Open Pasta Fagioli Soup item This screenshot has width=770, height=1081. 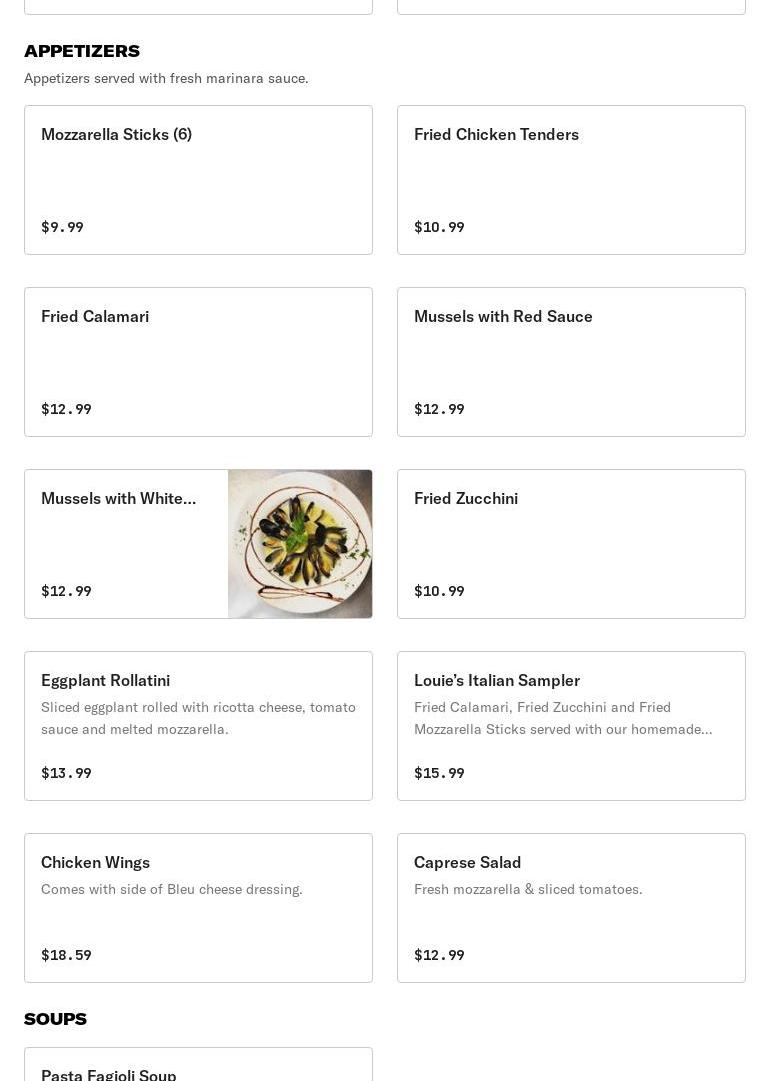click(198, 1068)
